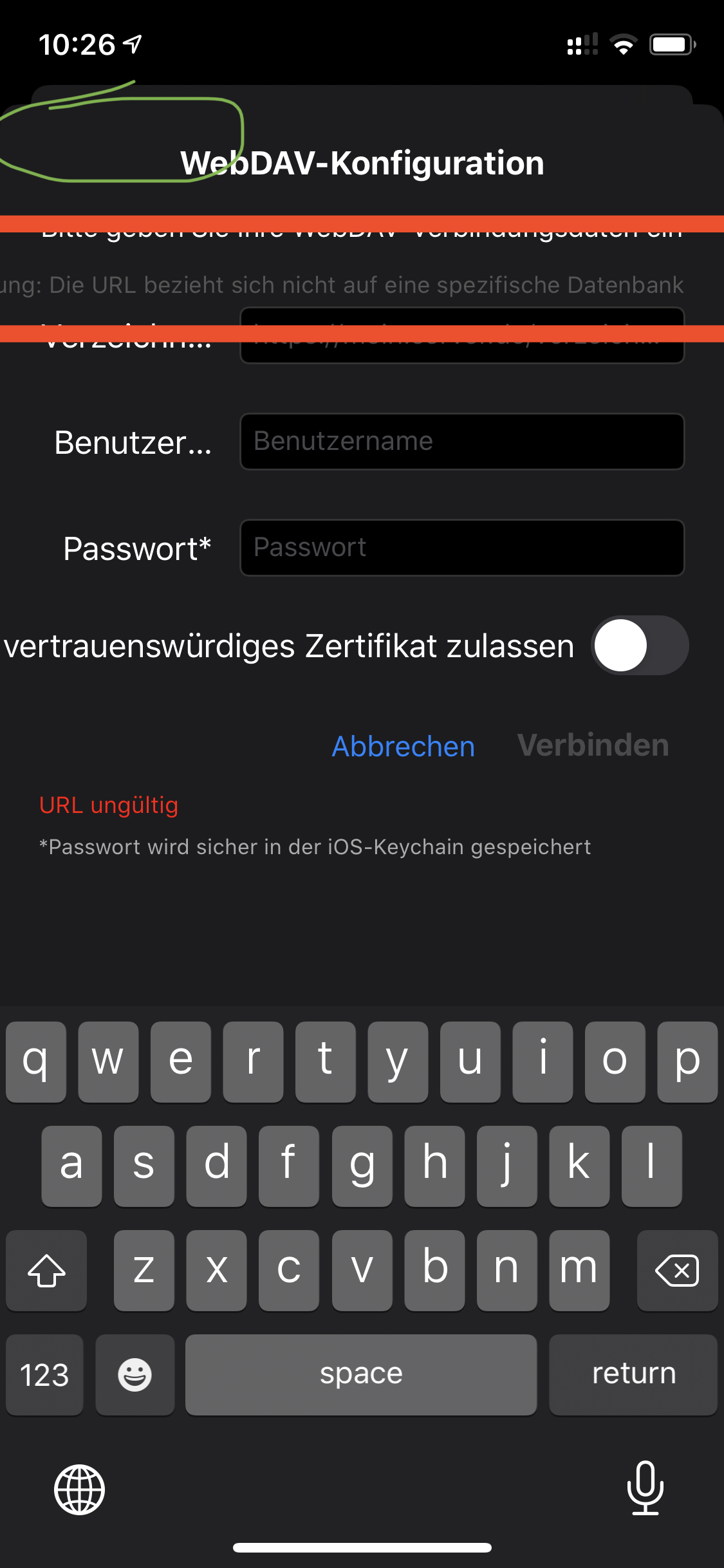The image size is (724, 1568).
Task: Tap the shift key
Action: pos(46,1271)
